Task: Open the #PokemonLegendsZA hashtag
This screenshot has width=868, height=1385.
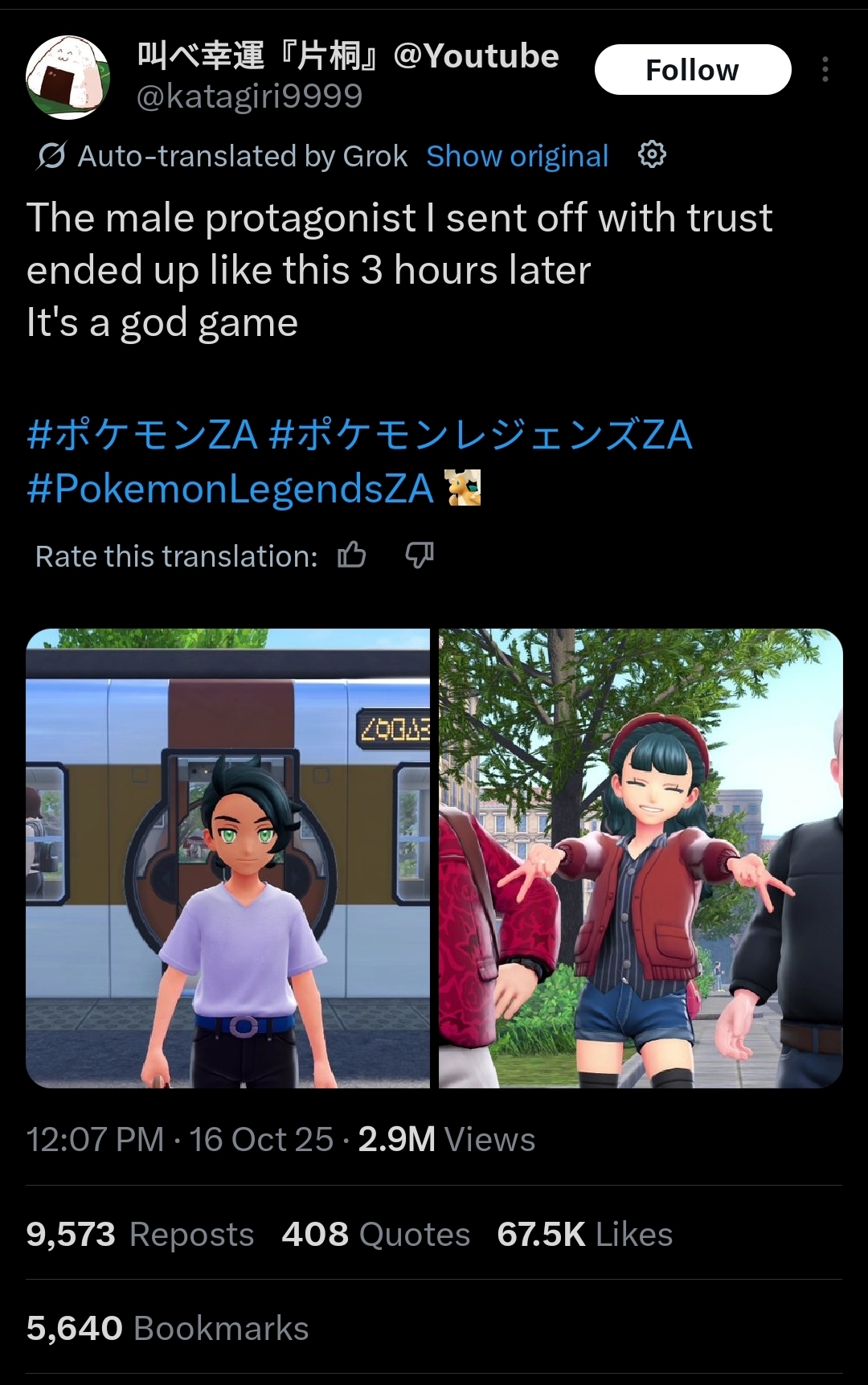Action: (x=230, y=488)
